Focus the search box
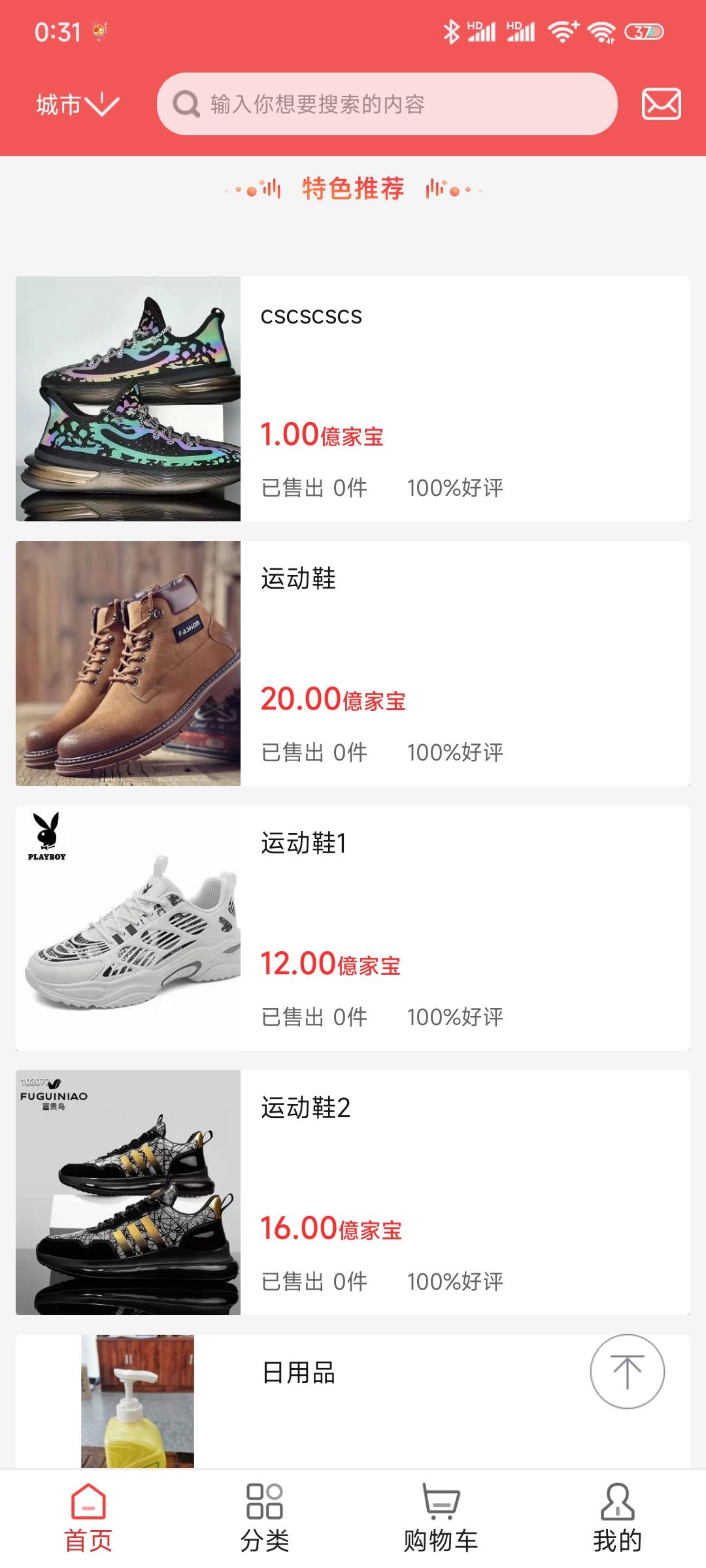This screenshot has width=706, height=1568. tap(387, 105)
